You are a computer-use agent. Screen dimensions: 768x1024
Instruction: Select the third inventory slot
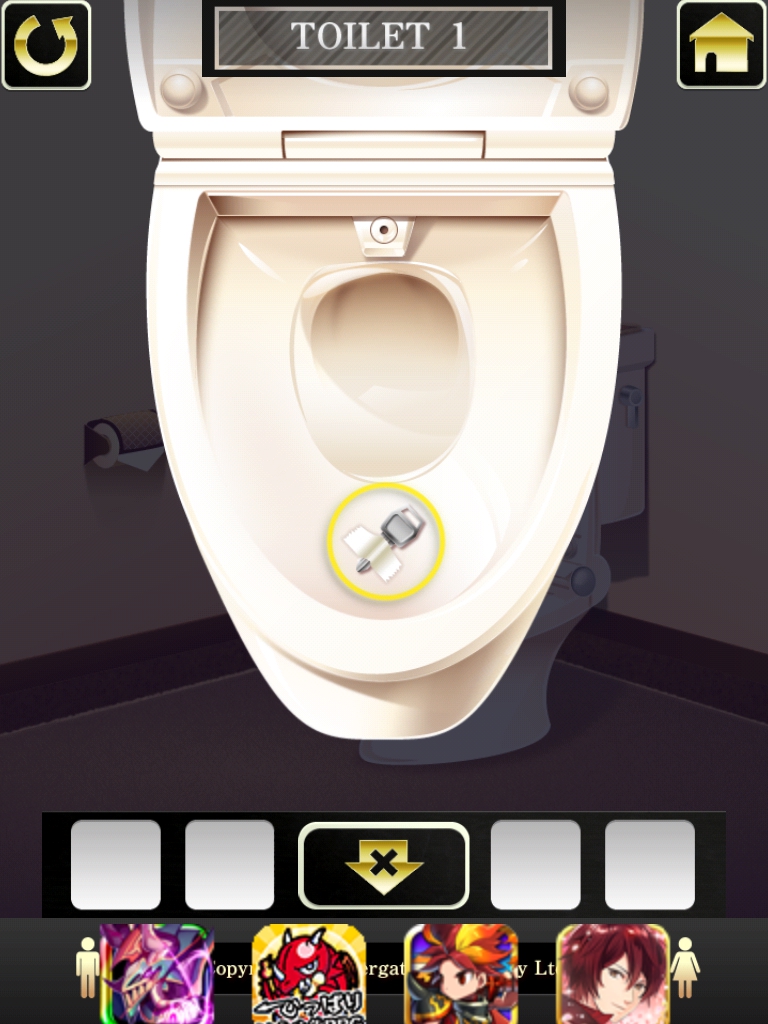click(x=535, y=865)
